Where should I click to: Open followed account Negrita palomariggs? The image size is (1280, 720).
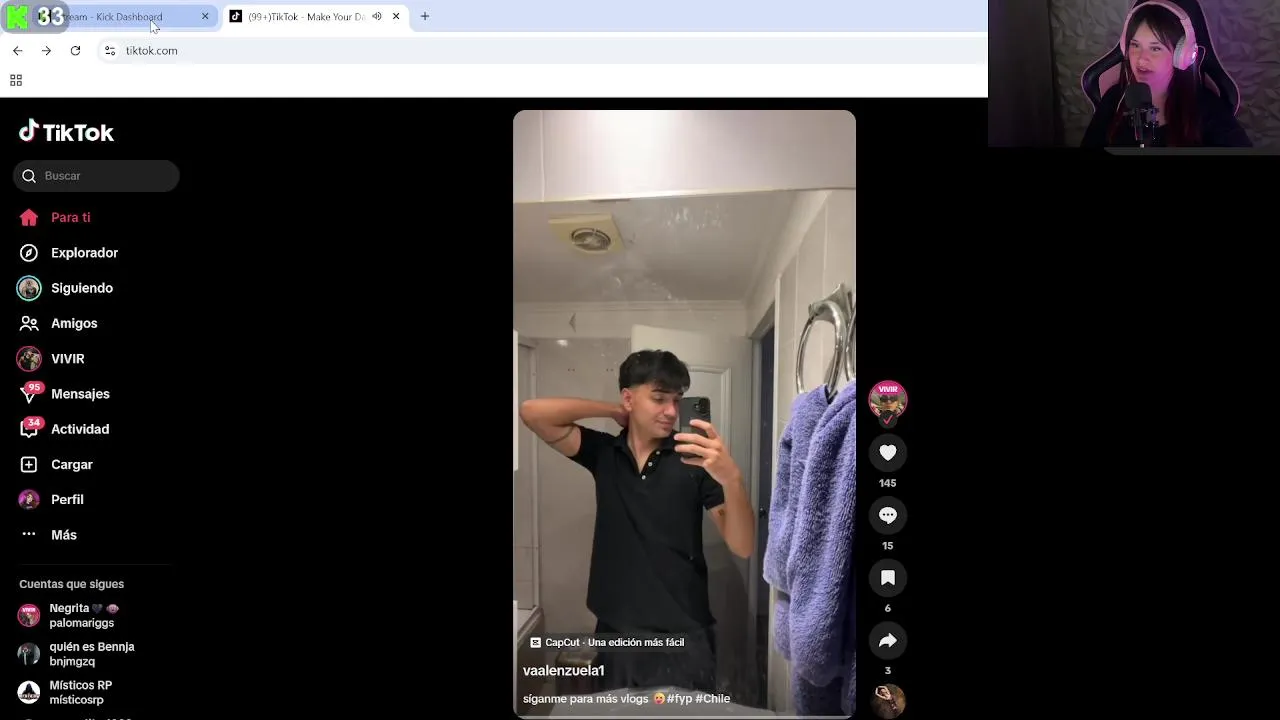82,615
